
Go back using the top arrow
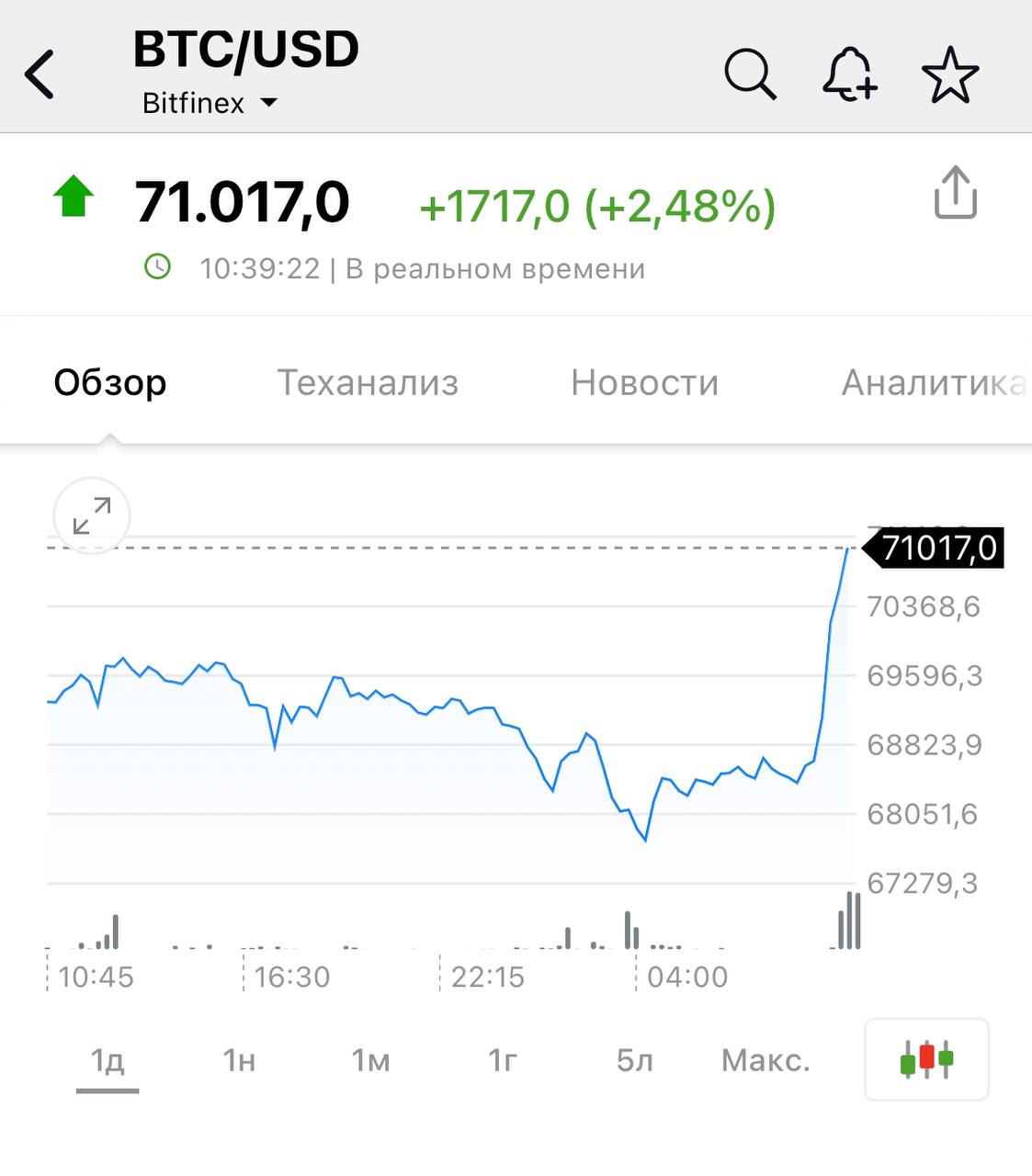(x=40, y=73)
